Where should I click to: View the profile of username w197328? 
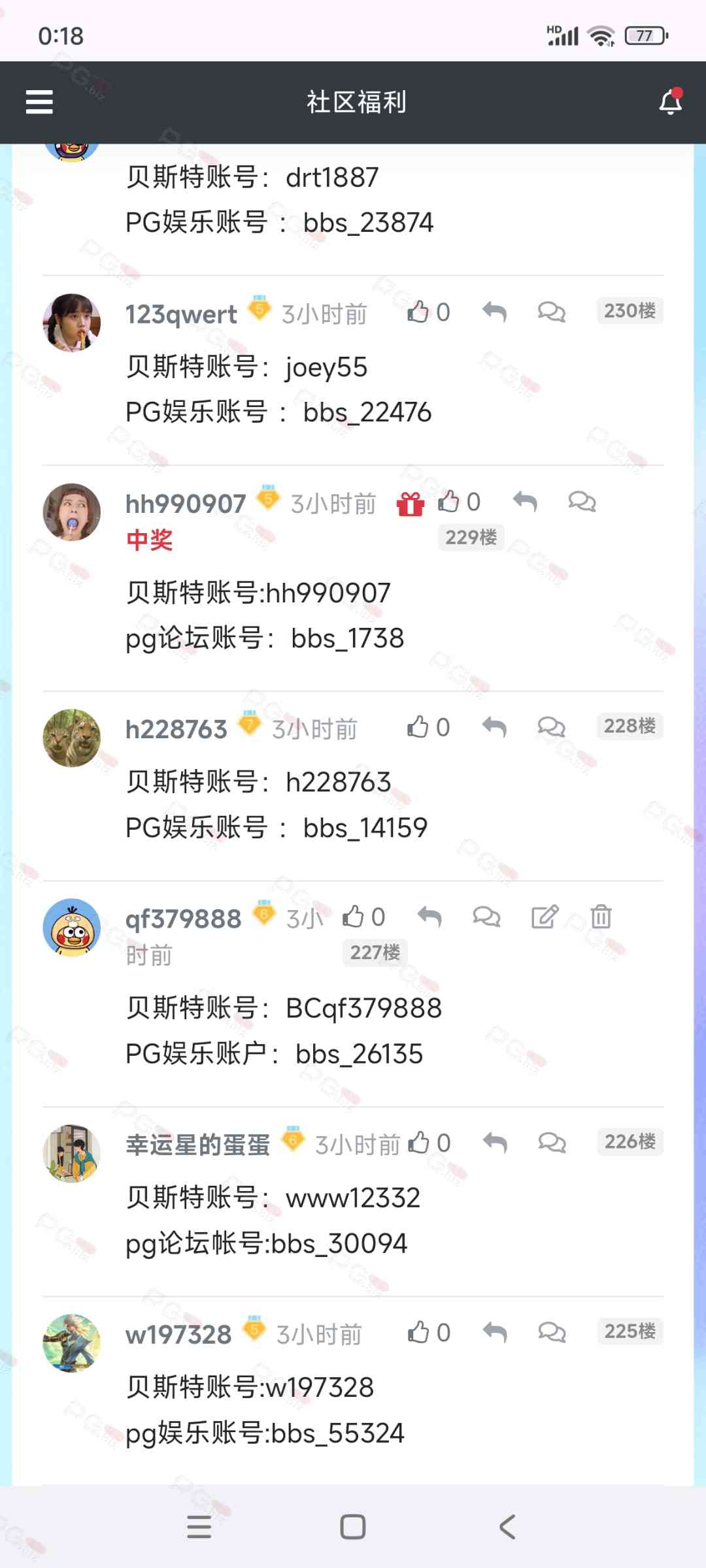tap(178, 1335)
